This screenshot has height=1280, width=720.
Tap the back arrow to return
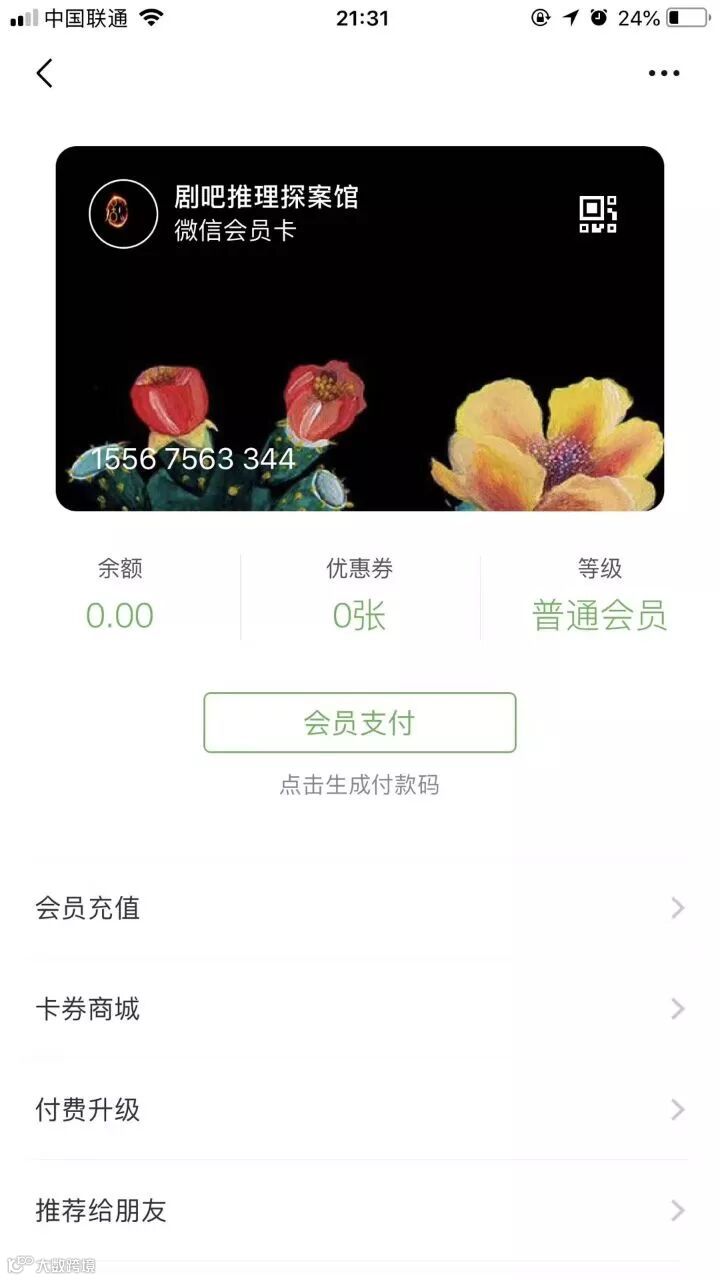click(x=43, y=73)
